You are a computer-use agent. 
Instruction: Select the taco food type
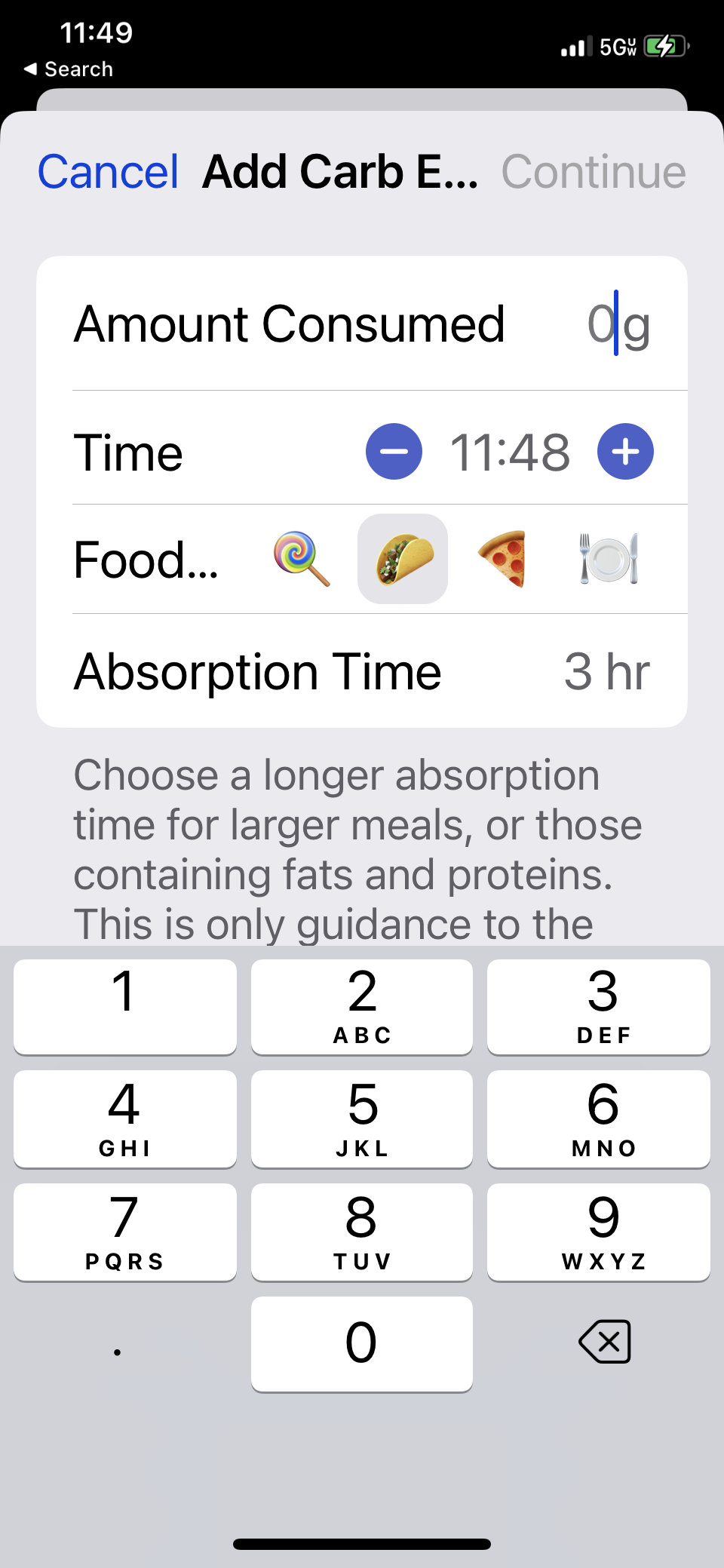click(403, 559)
